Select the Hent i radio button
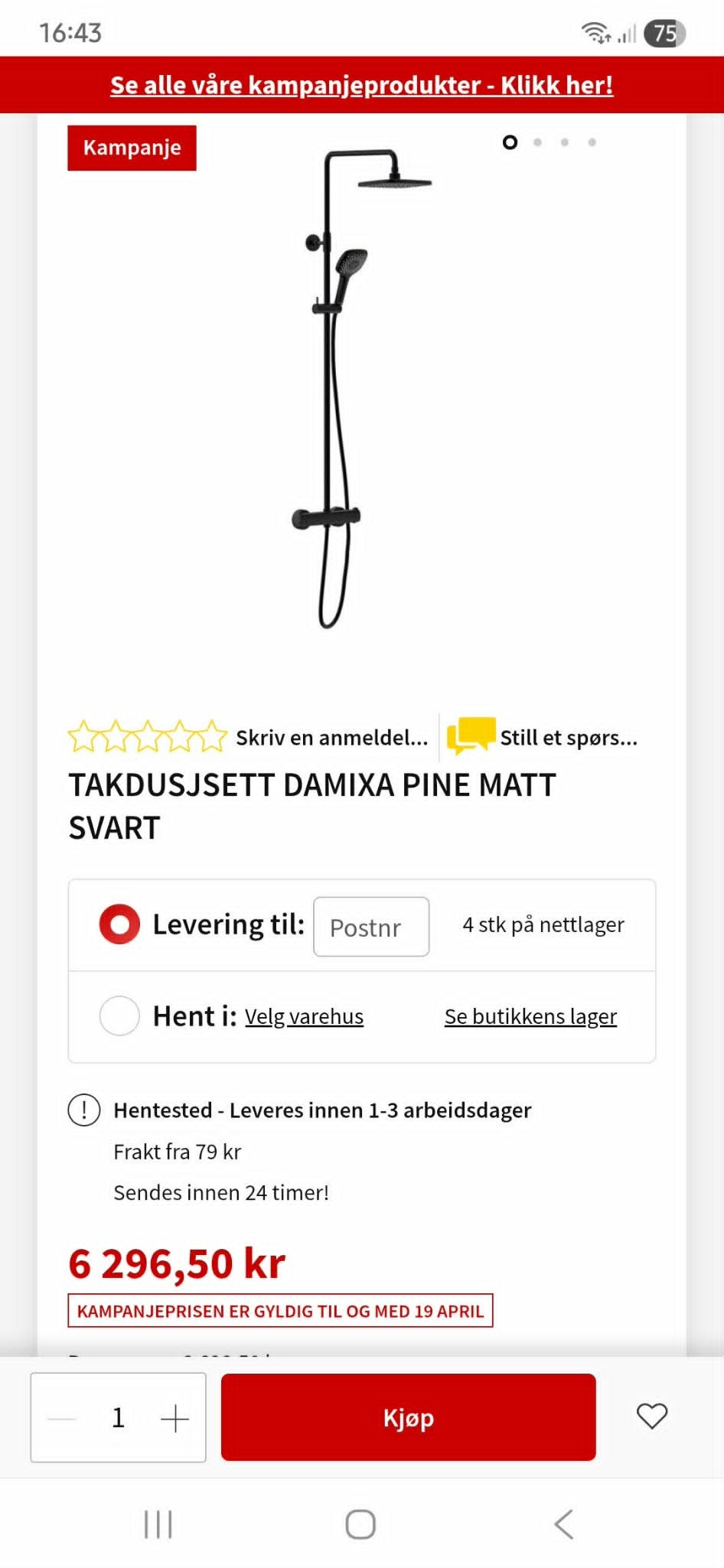724x1568 pixels. tap(119, 1016)
